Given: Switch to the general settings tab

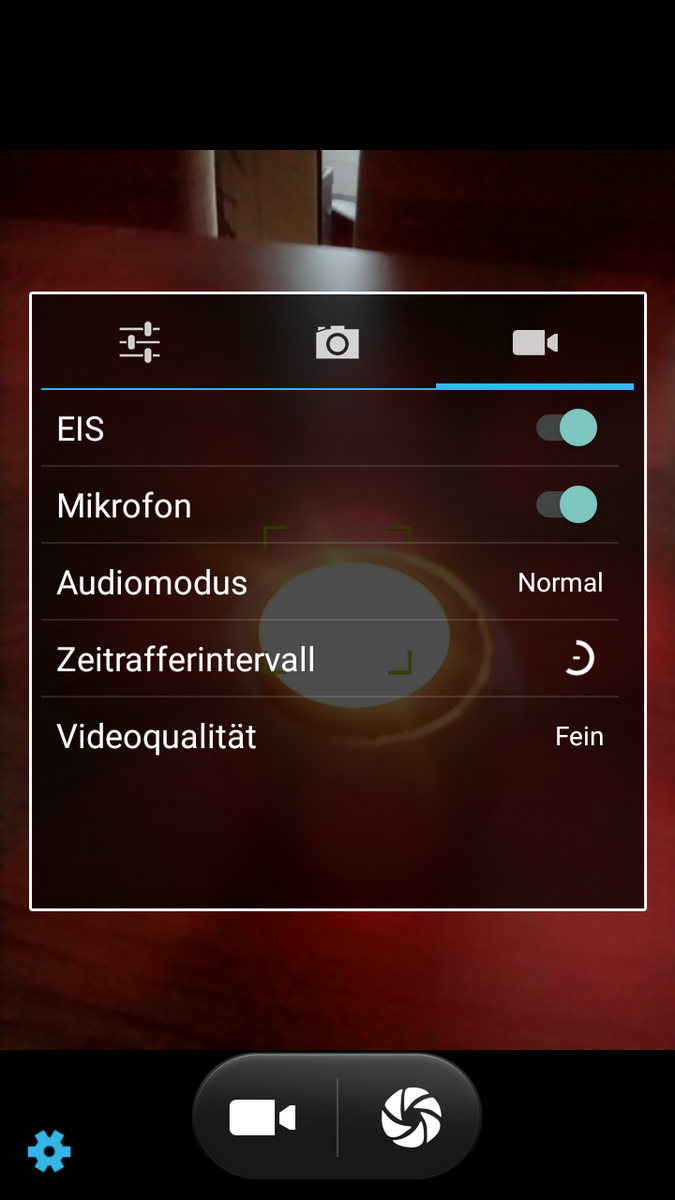Looking at the screenshot, I should 139,343.
